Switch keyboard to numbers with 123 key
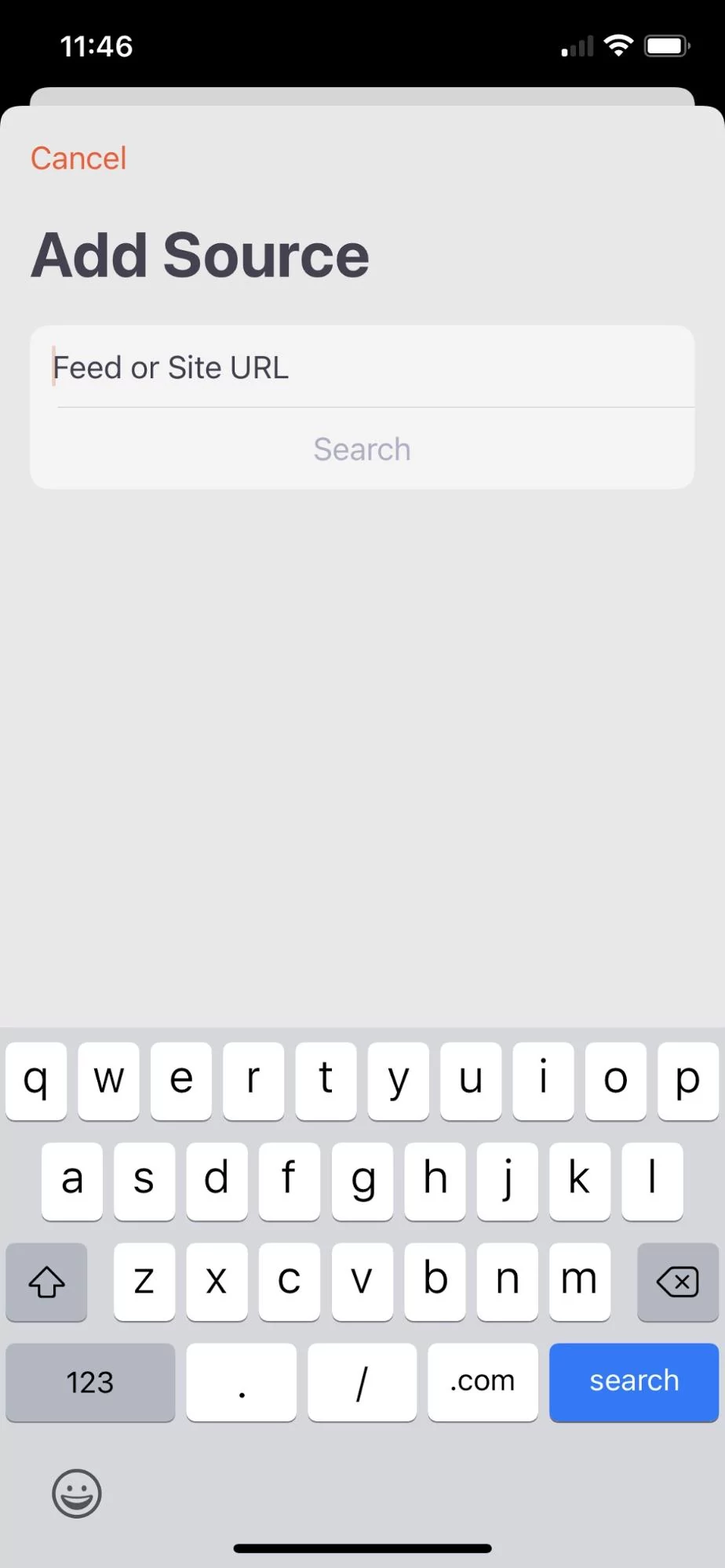The width and height of the screenshot is (725, 1568). [90, 1381]
